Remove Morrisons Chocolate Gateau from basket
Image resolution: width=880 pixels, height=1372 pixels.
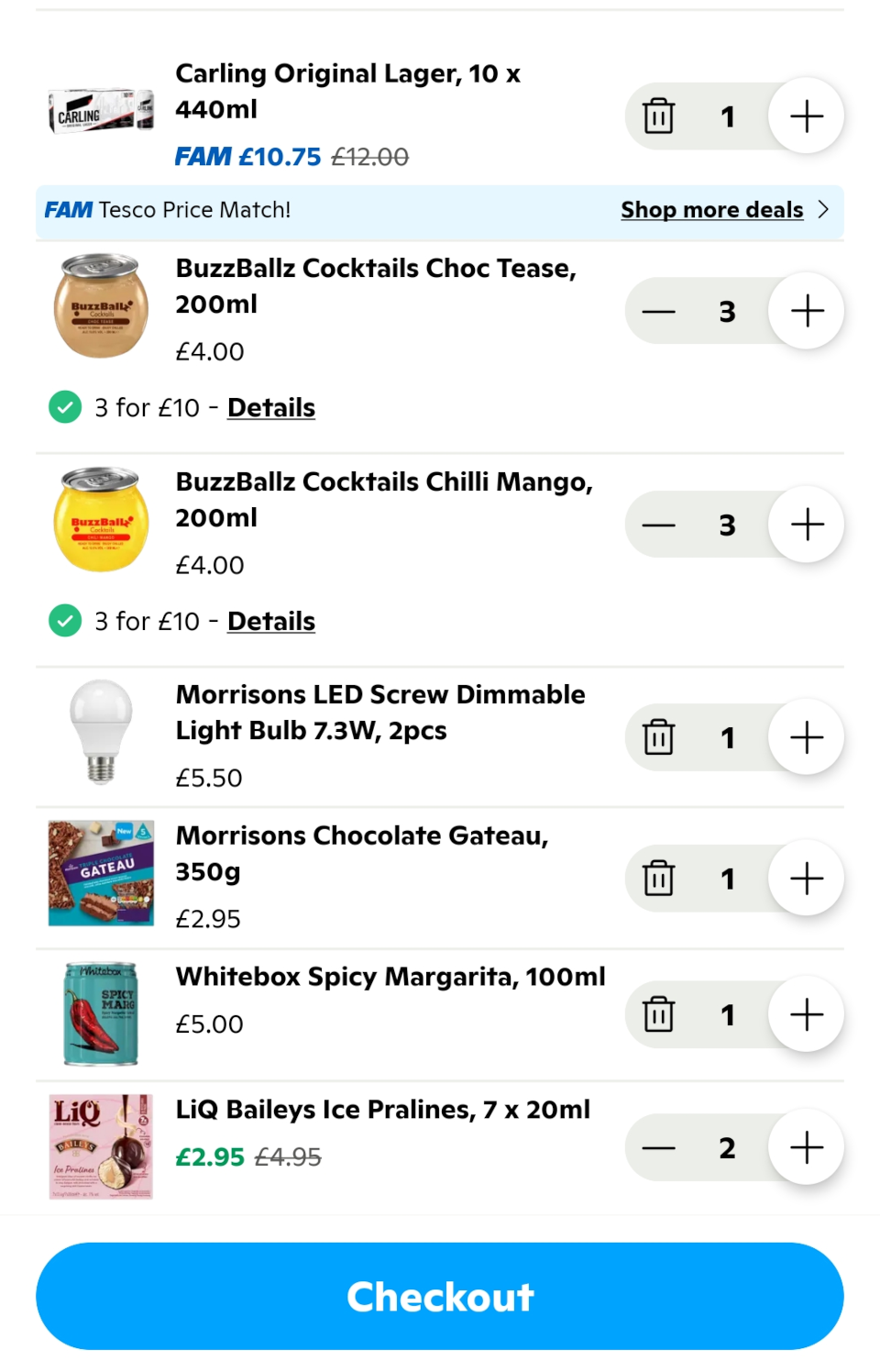(x=658, y=879)
